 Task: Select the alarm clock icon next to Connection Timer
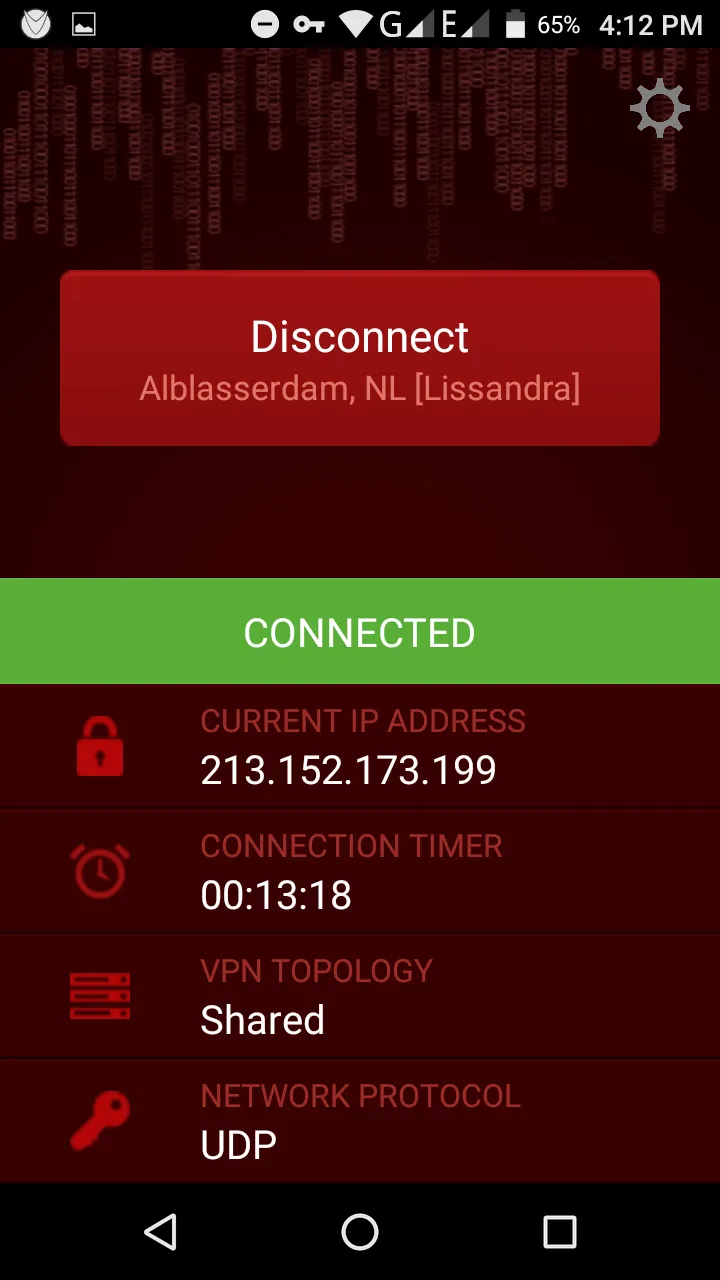point(100,871)
